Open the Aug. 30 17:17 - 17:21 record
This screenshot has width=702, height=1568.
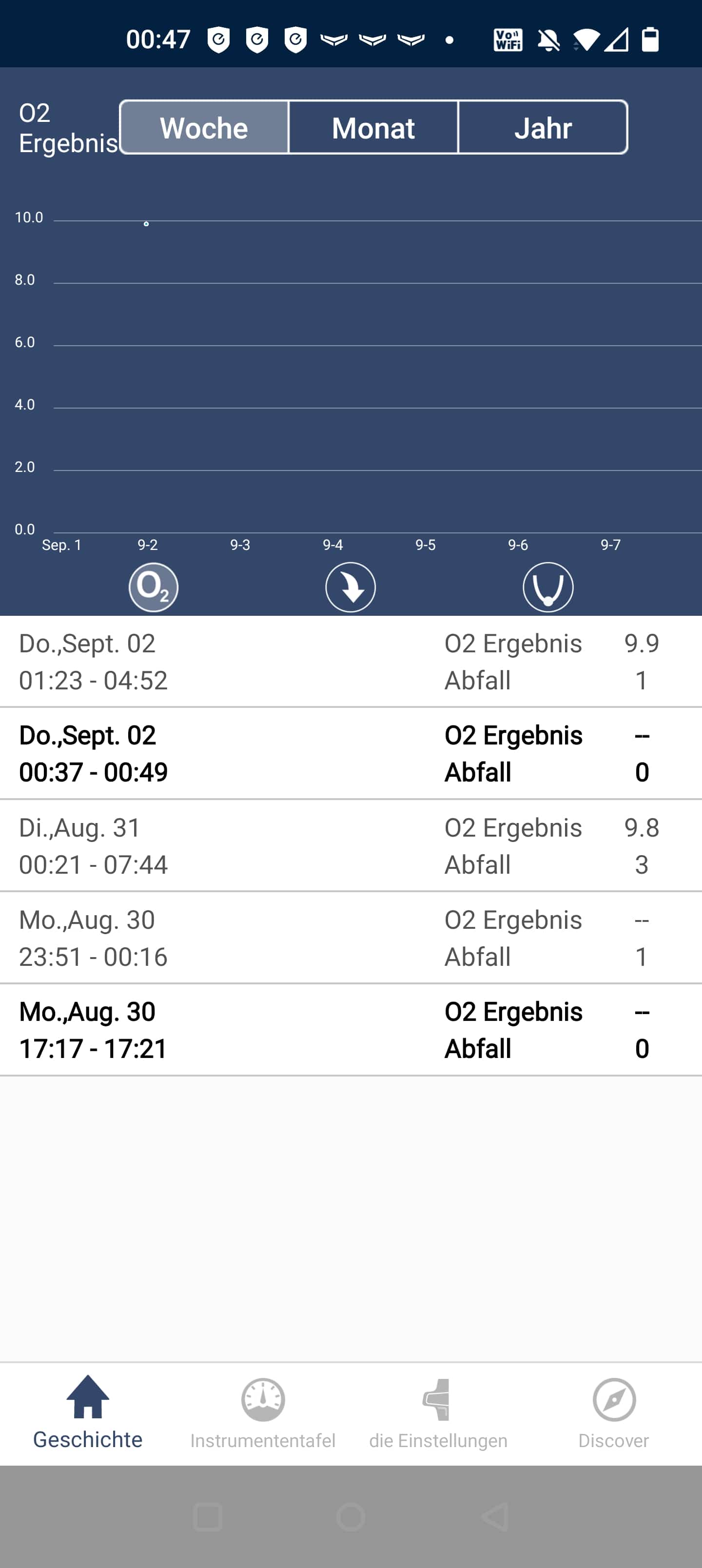tap(351, 1030)
